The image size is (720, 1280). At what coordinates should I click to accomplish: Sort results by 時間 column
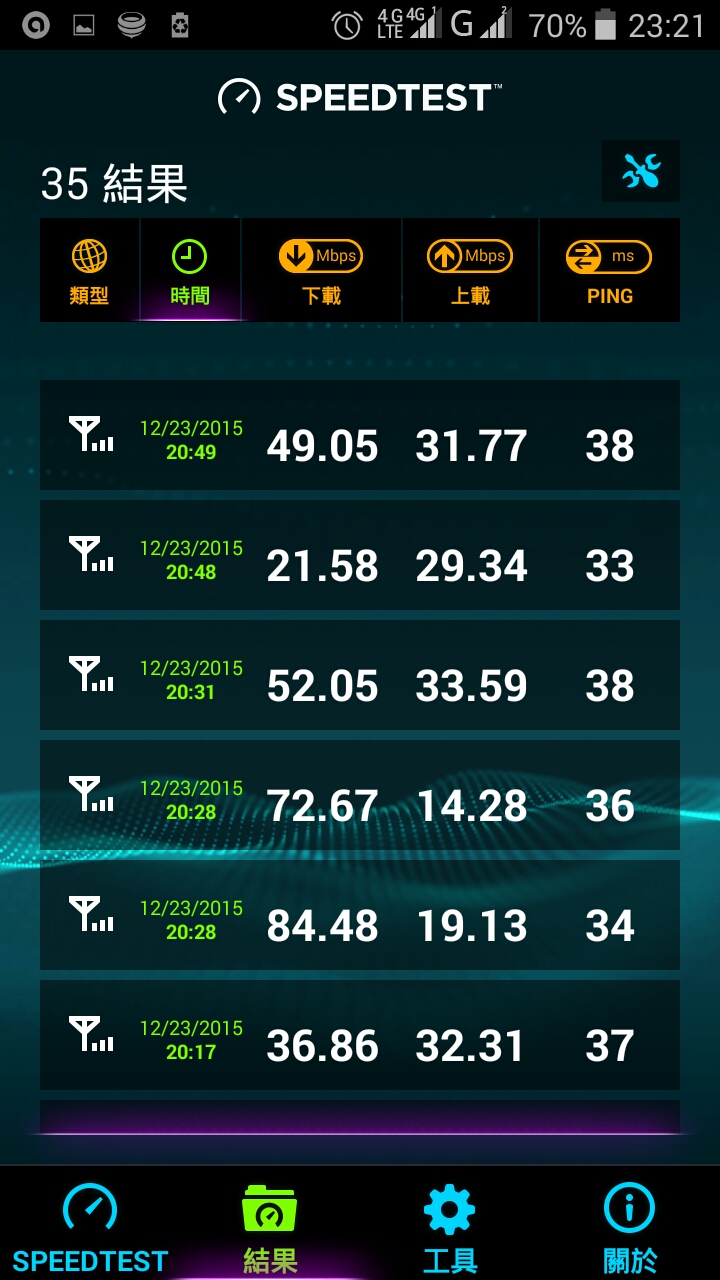tap(190, 270)
